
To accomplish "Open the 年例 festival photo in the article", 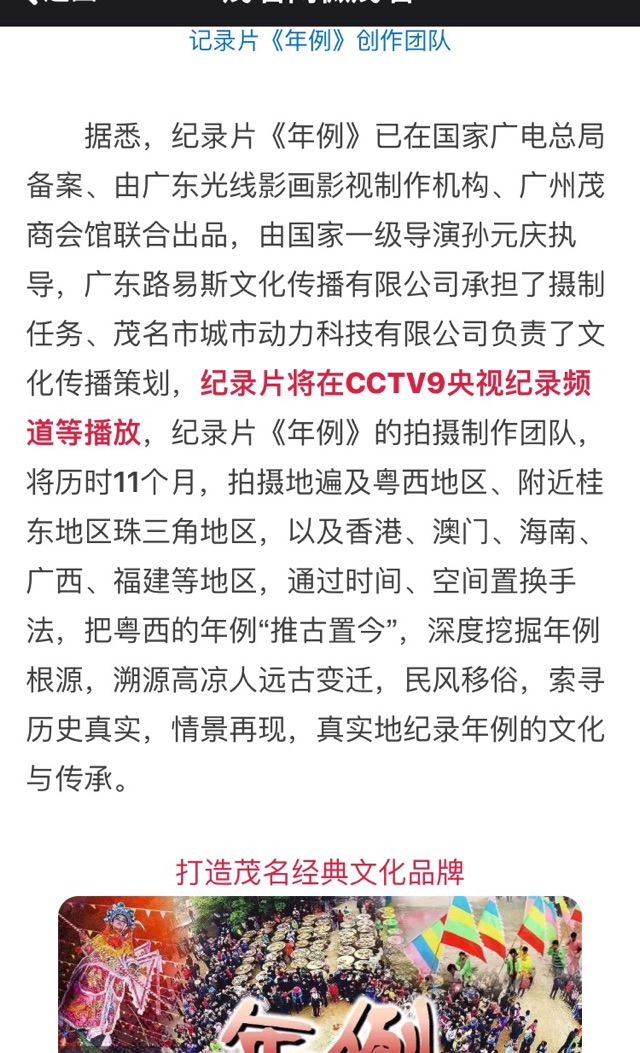I will click(320, 975).
